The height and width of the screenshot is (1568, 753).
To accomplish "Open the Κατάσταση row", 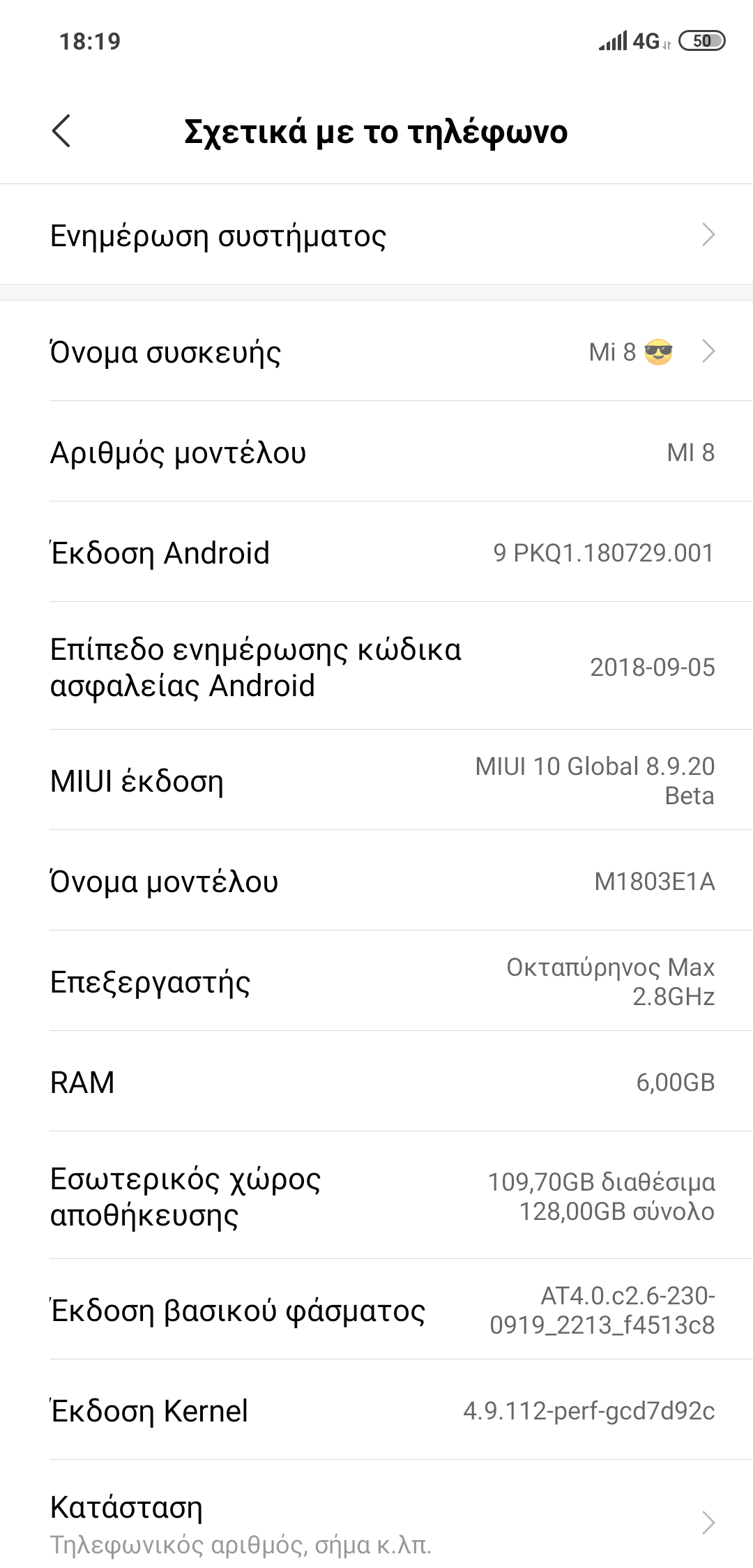I will click(376, 1523).
